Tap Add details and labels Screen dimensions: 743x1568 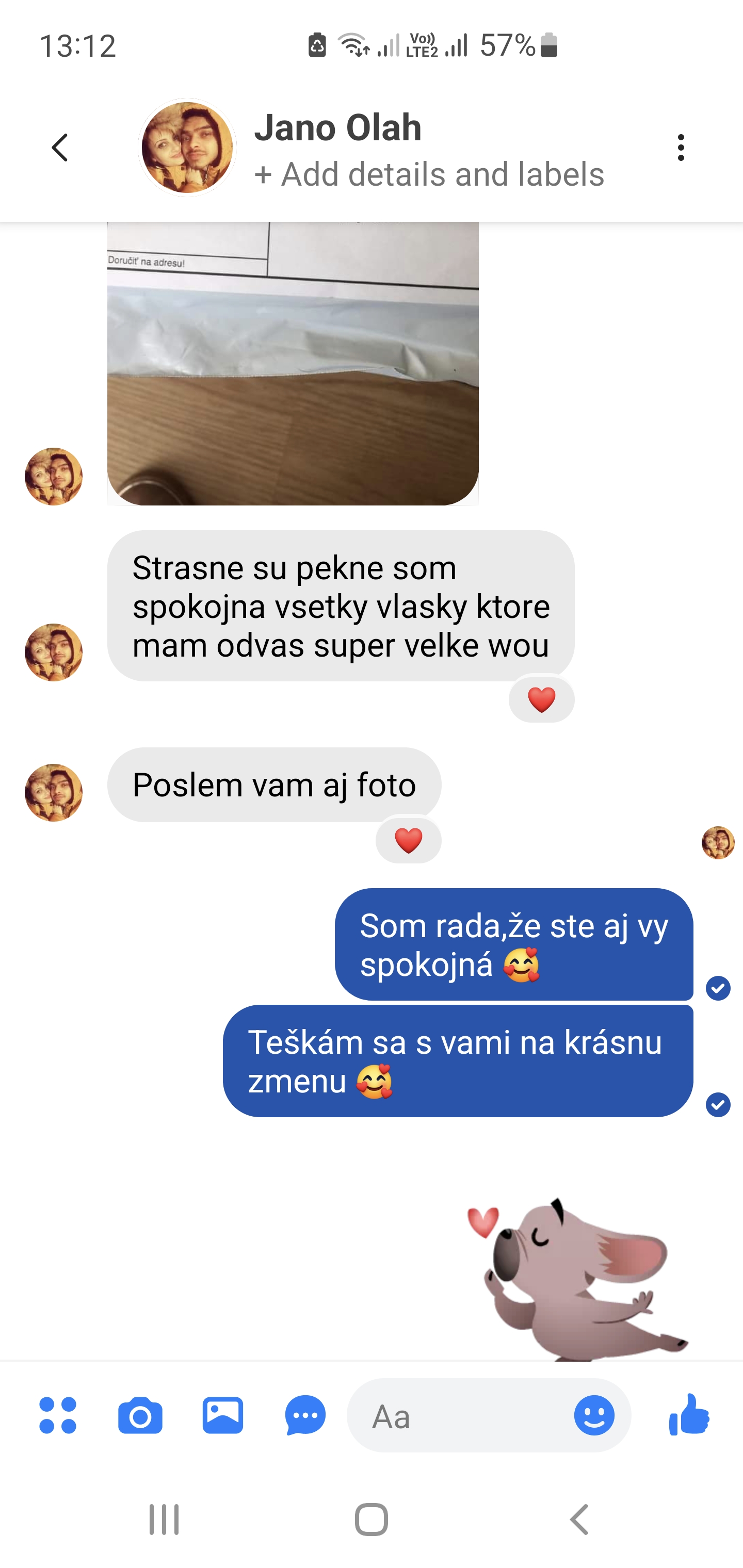[429, 175]
